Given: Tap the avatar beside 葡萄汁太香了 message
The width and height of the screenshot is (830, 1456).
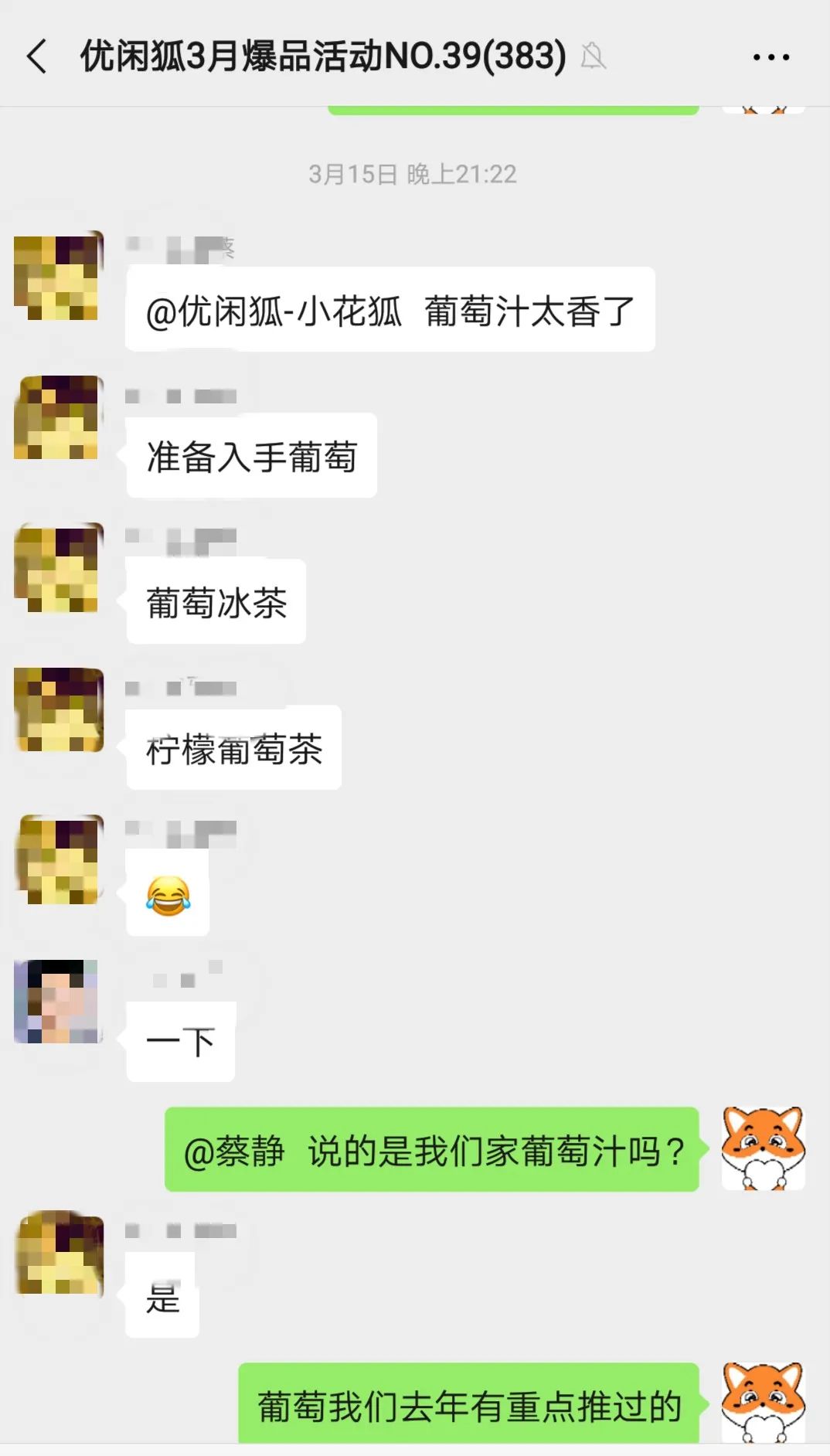Looking at the screenshot, I should point(59,276).
